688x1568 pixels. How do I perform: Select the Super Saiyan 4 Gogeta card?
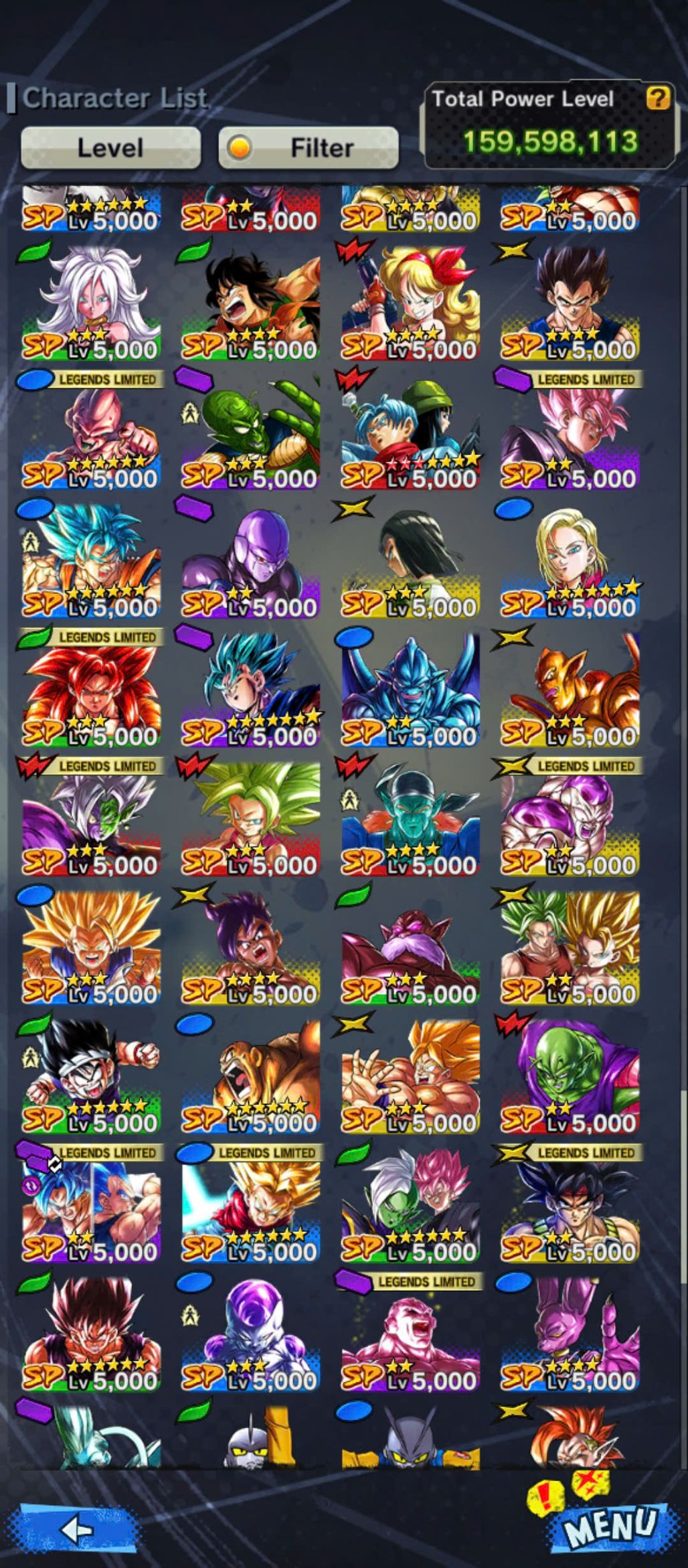click(x=92, y=690)
